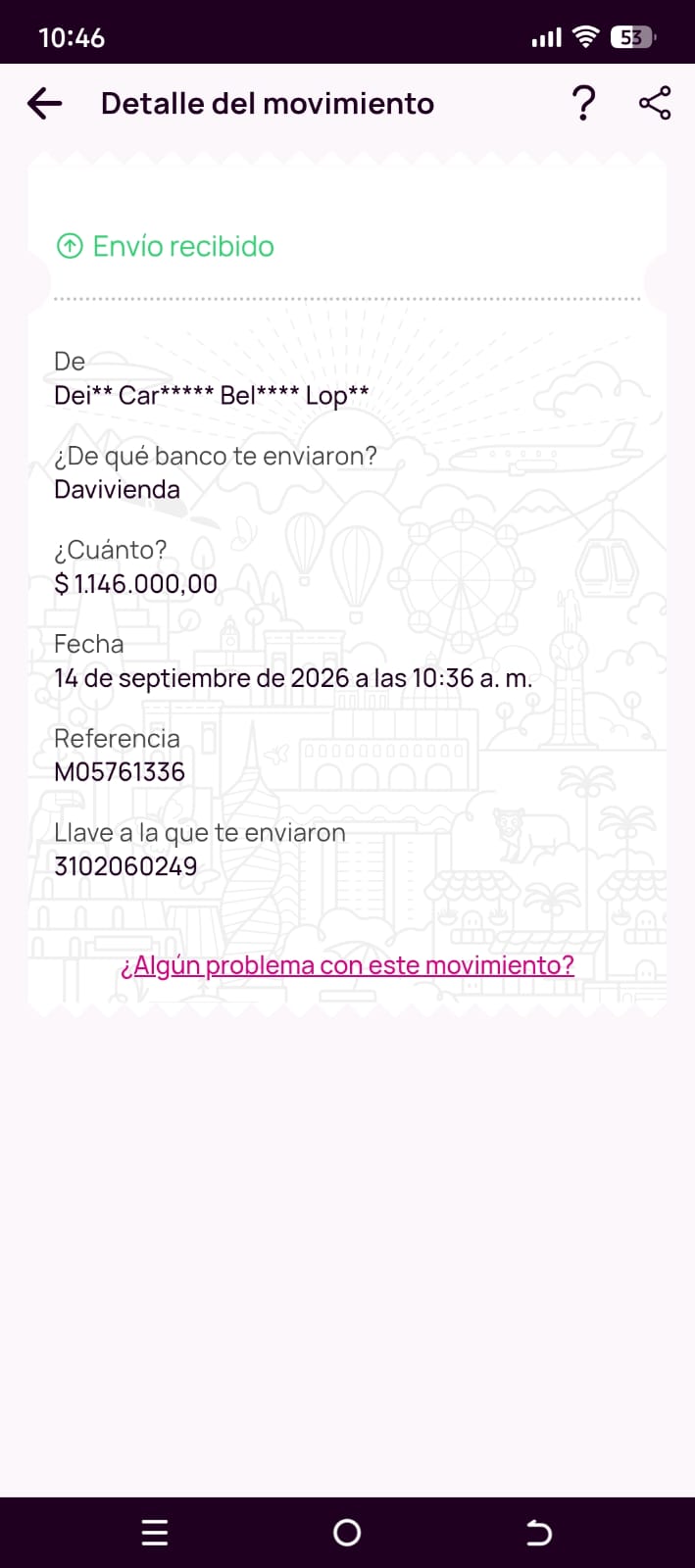
Task: Open "¿Algún problema con este movimiento?" link
Action: pos(347,965)
